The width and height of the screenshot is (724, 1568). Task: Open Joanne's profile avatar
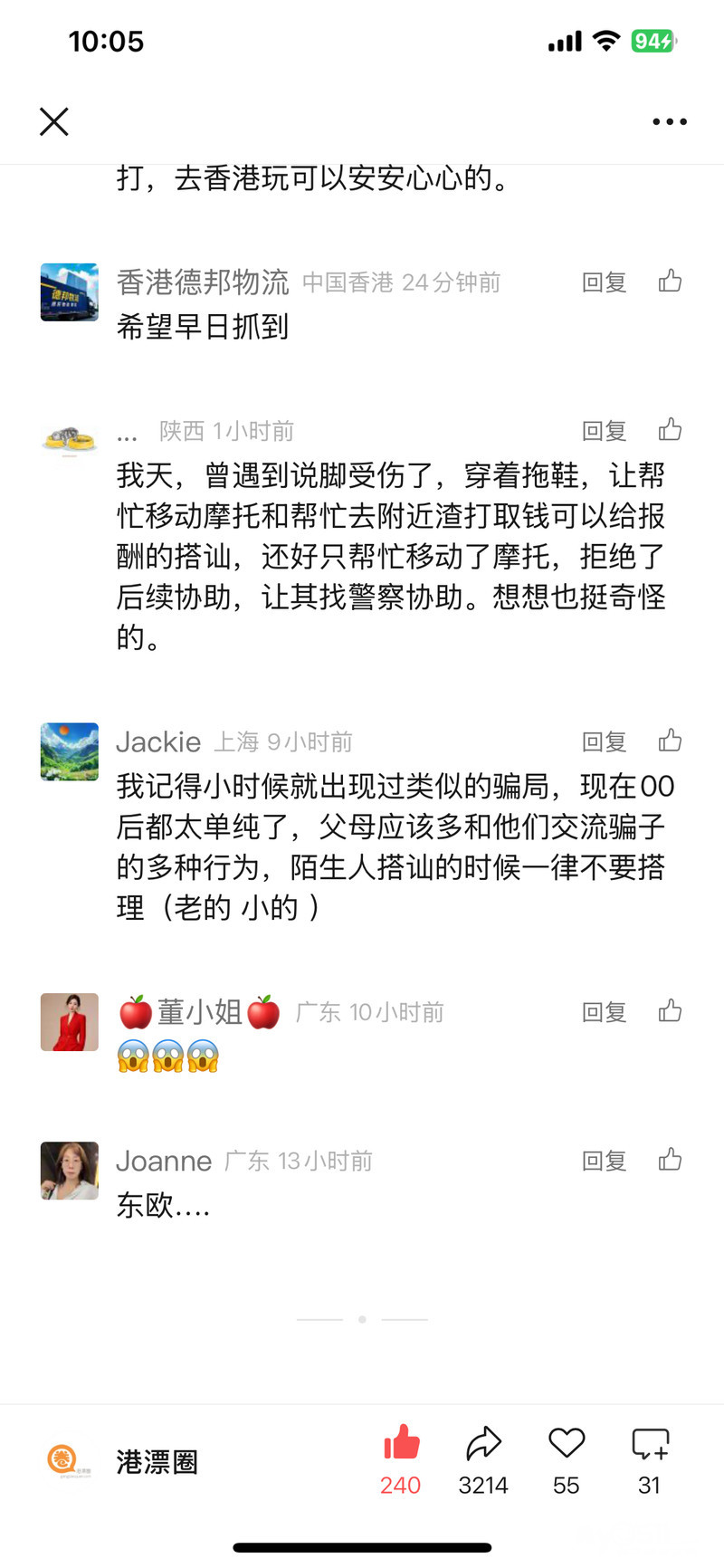click(x=70, y=1171)
